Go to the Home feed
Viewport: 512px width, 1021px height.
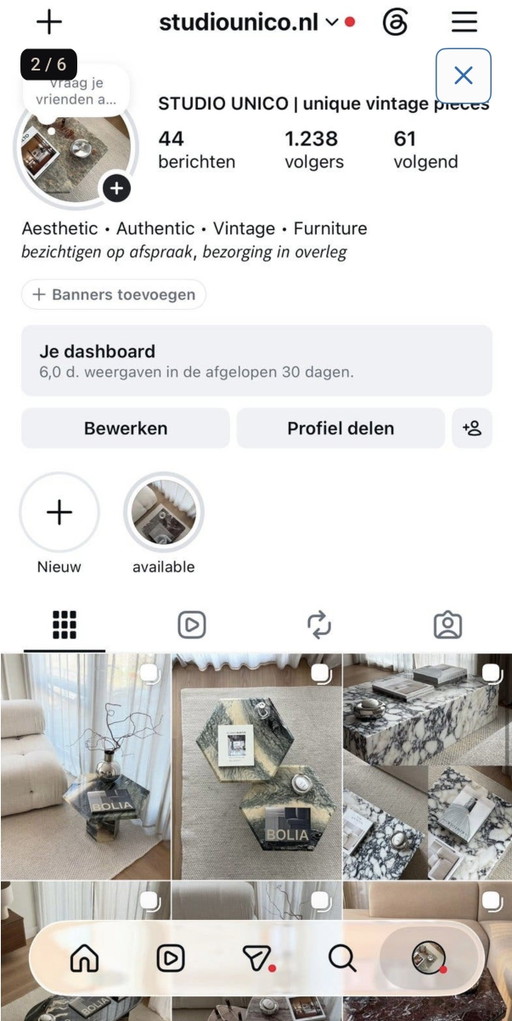click(x=85, y=958)
